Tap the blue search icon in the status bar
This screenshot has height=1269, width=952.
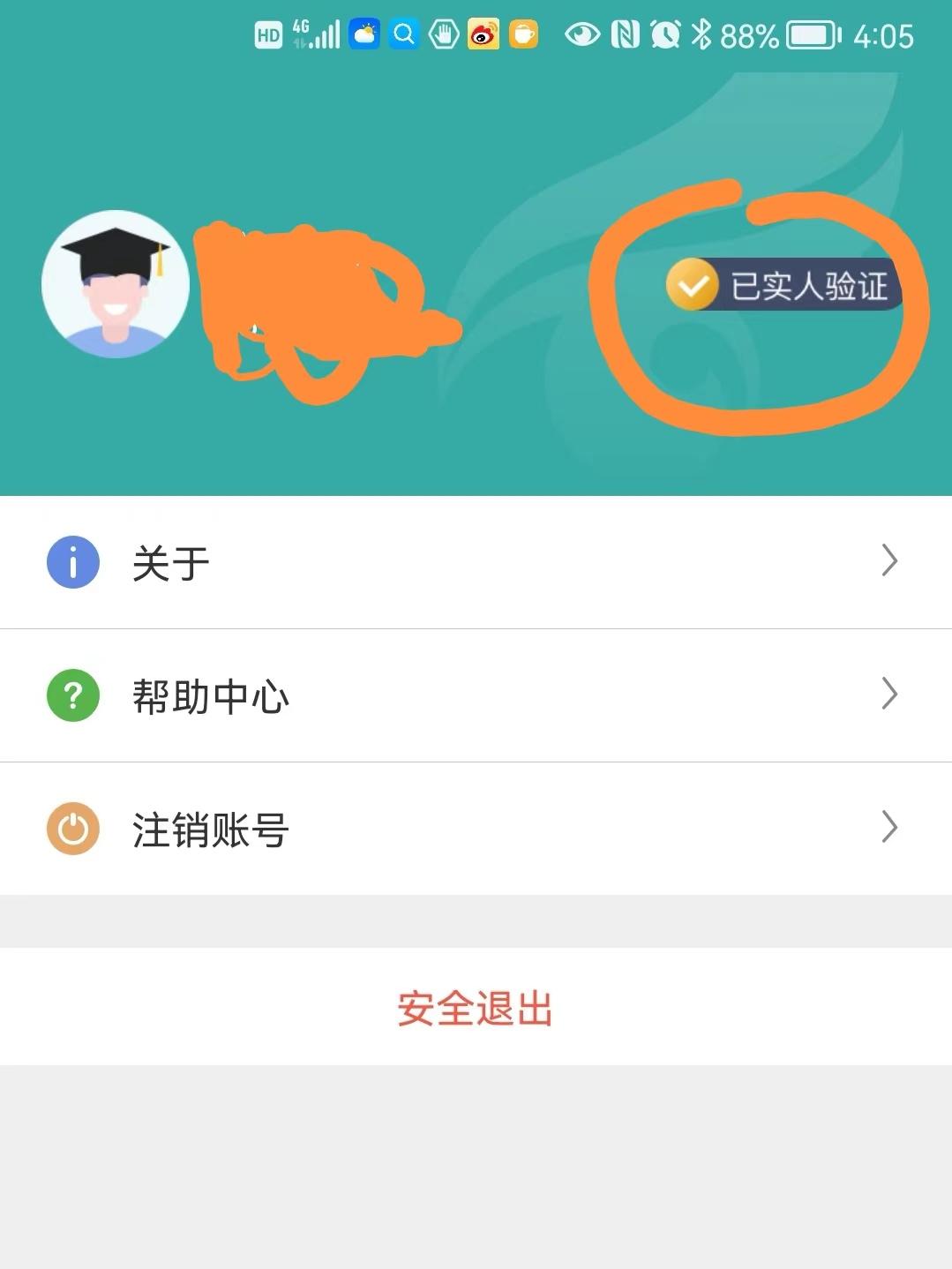pyautogui.click(x=404, y=35)
